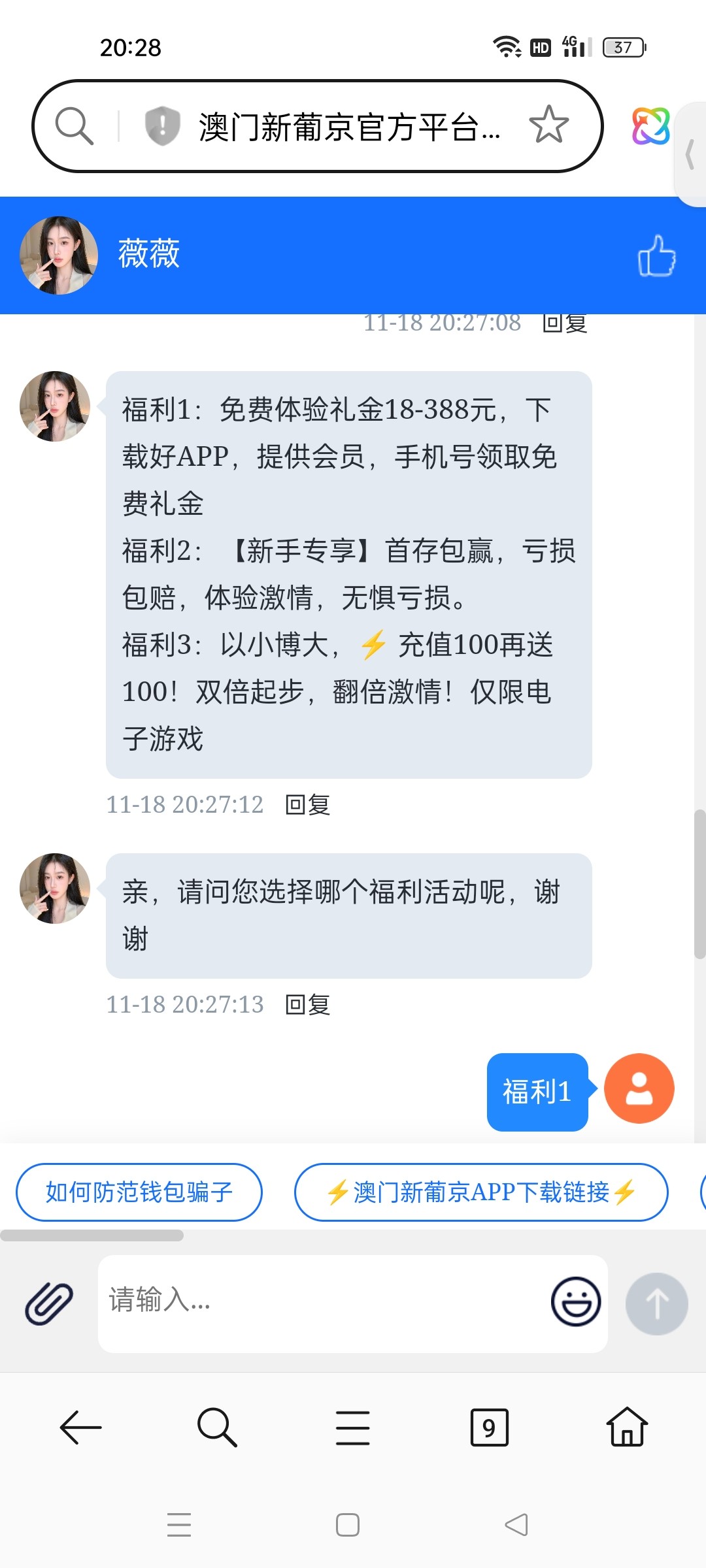Open recent apps from the system navigation bar
Image resolution: width=706 pixels, height=1568 pixels.
pos(179,1525)
